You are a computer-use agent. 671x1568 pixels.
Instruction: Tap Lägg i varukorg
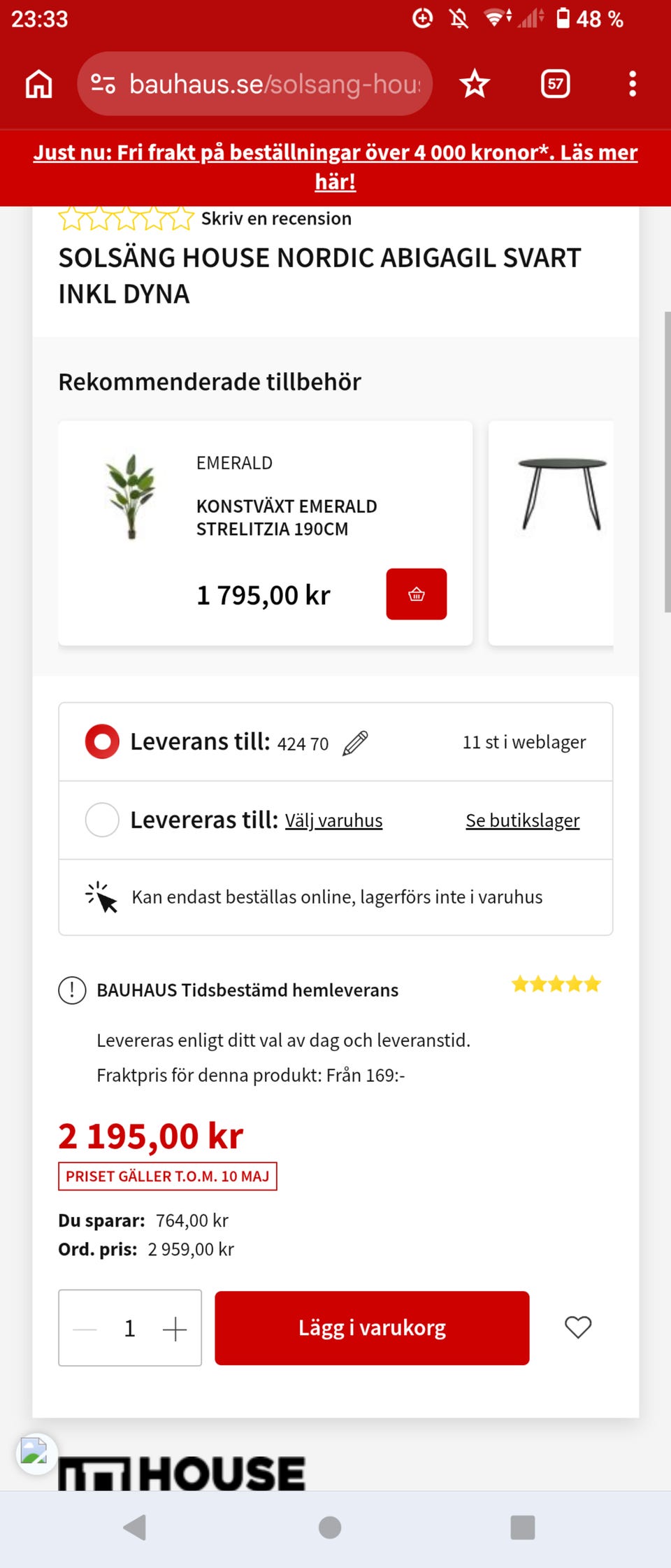pyautogui.click(x=372, y=1327)
